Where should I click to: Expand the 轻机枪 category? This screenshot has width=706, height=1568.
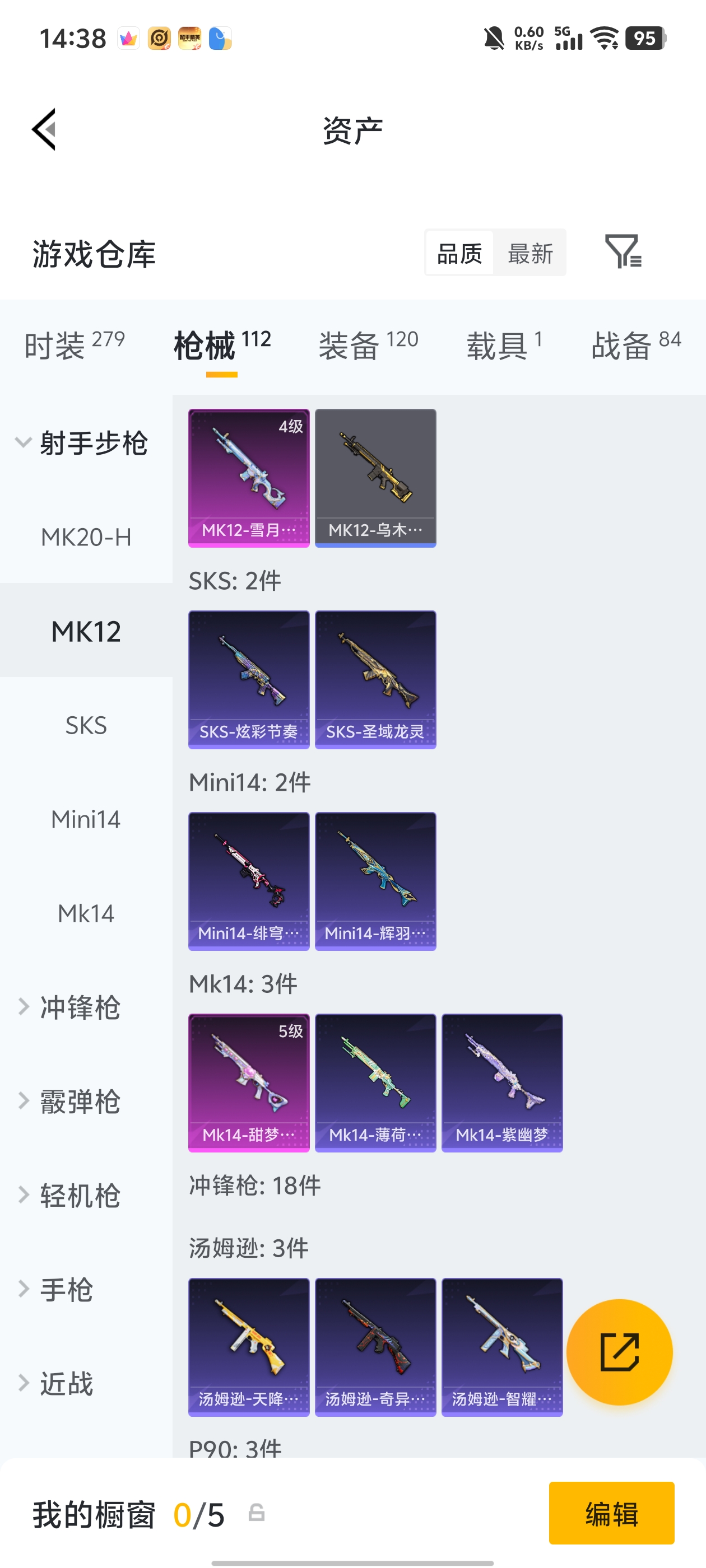79,1195
